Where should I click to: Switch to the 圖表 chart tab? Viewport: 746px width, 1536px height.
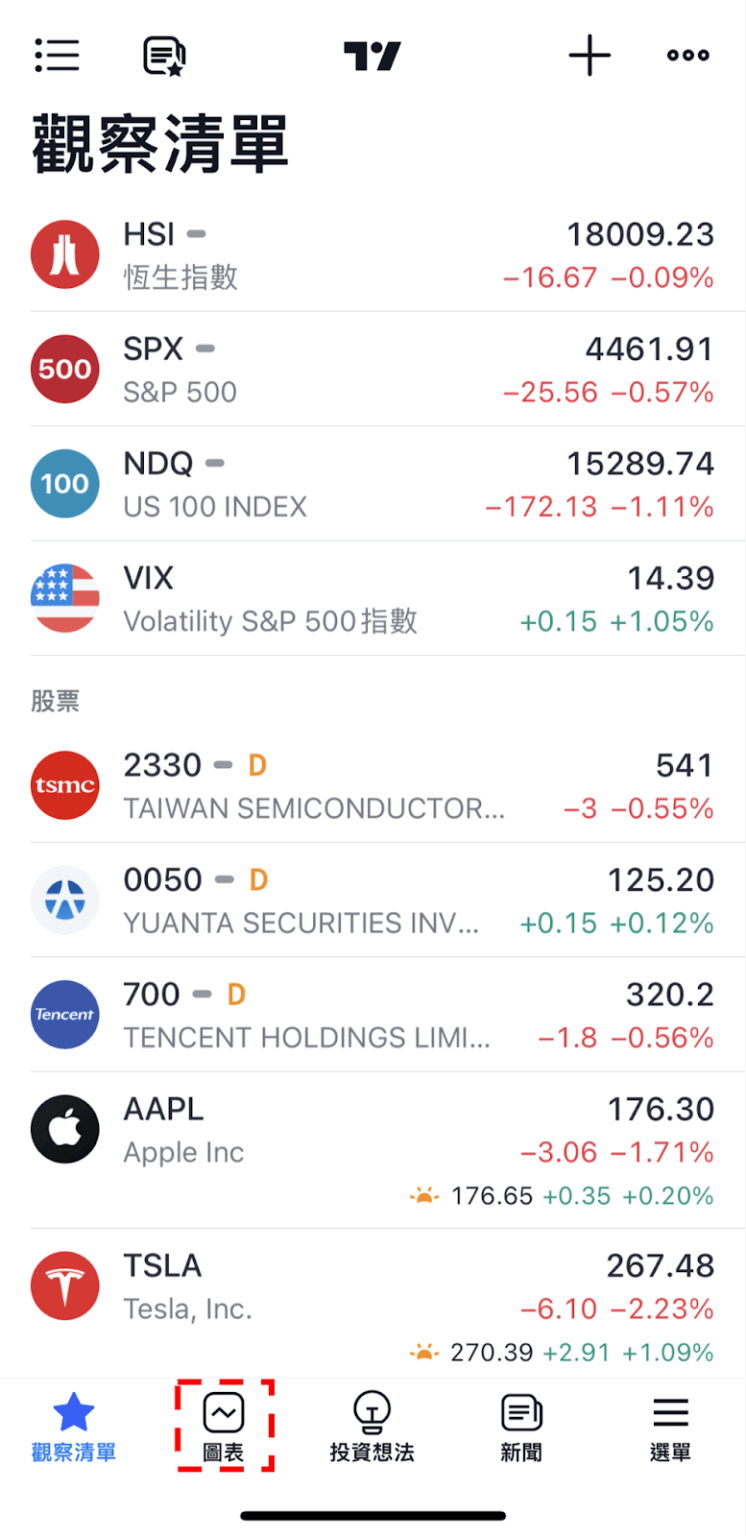(224, 1425)
